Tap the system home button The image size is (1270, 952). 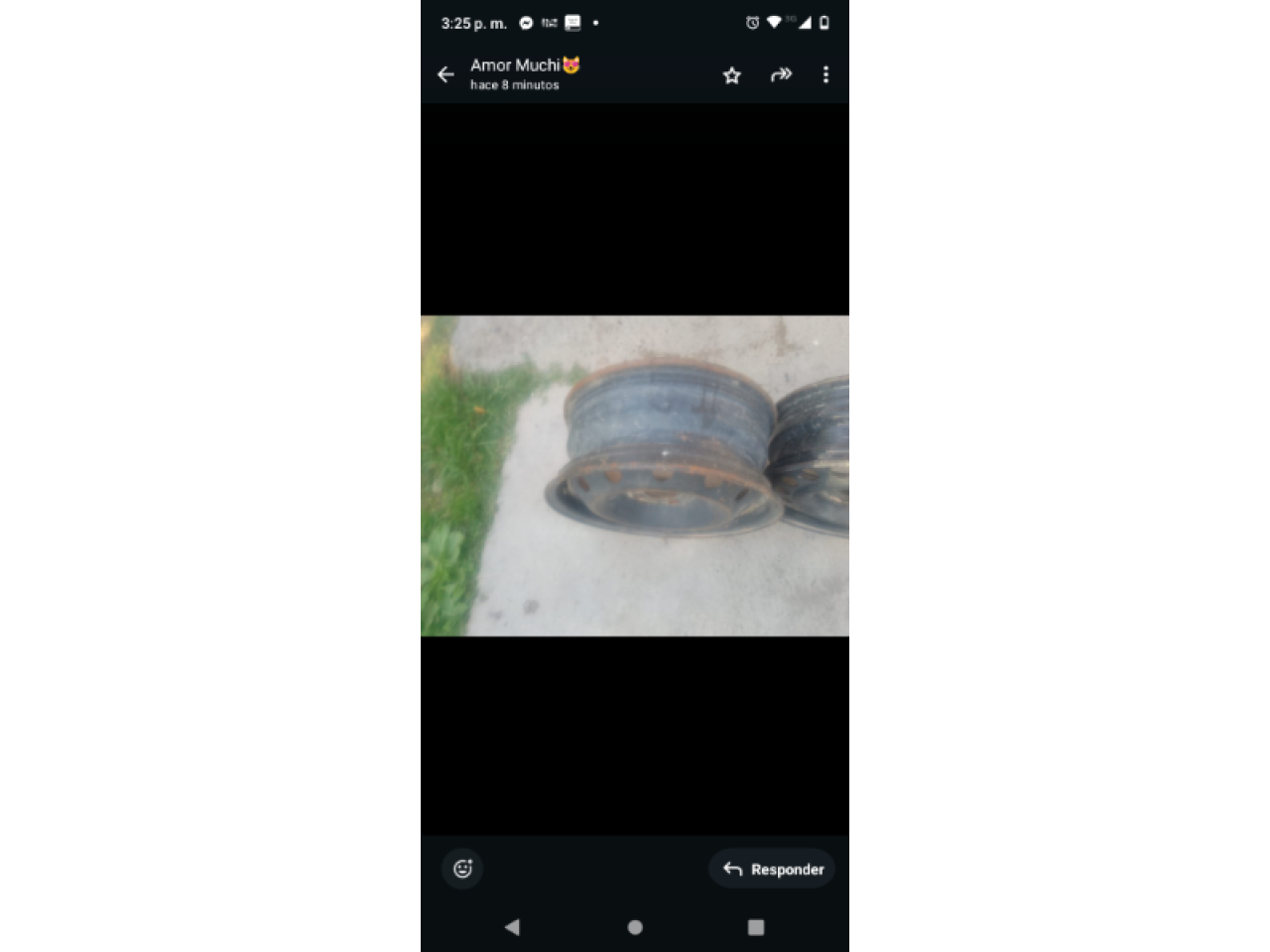[635, 927]
